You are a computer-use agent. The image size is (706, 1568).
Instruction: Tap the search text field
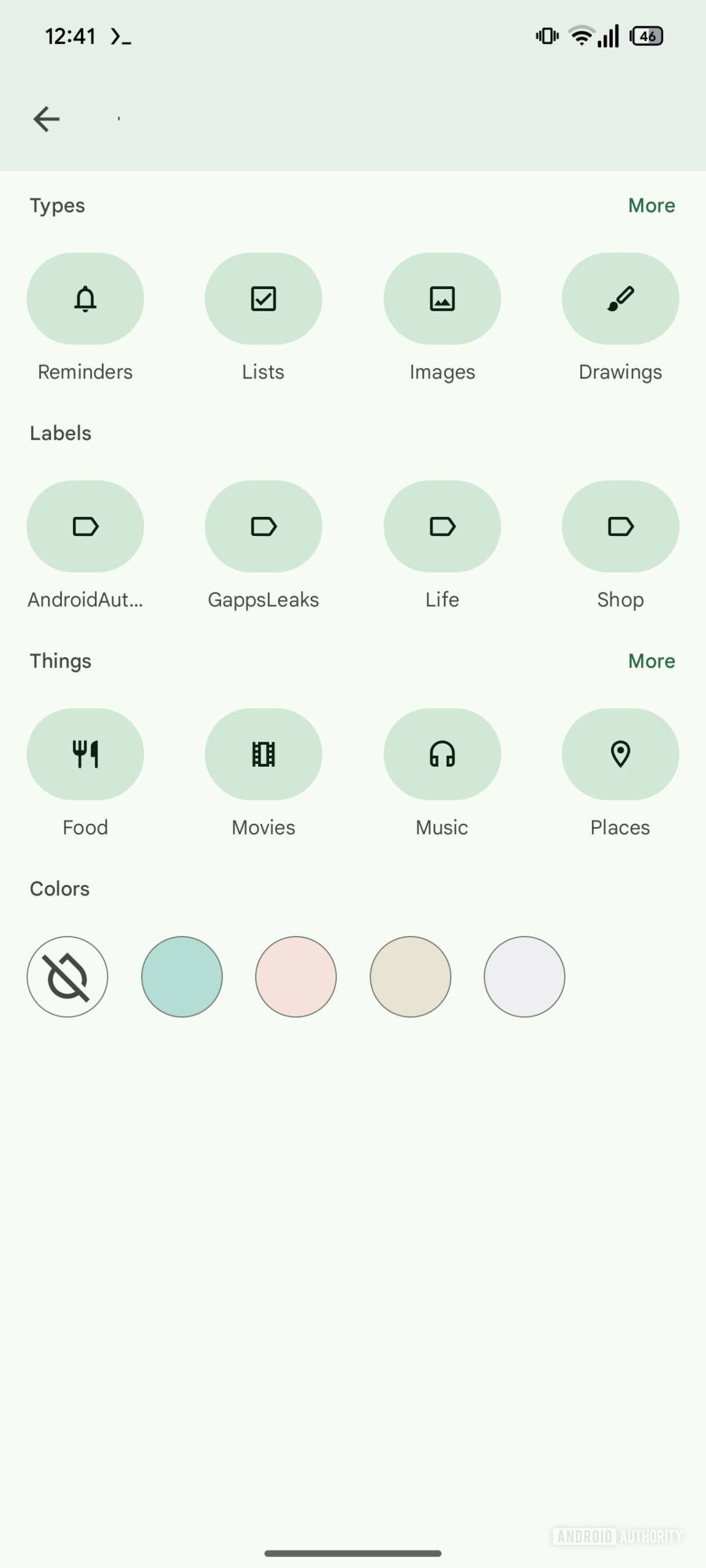(x=368, y=119)
